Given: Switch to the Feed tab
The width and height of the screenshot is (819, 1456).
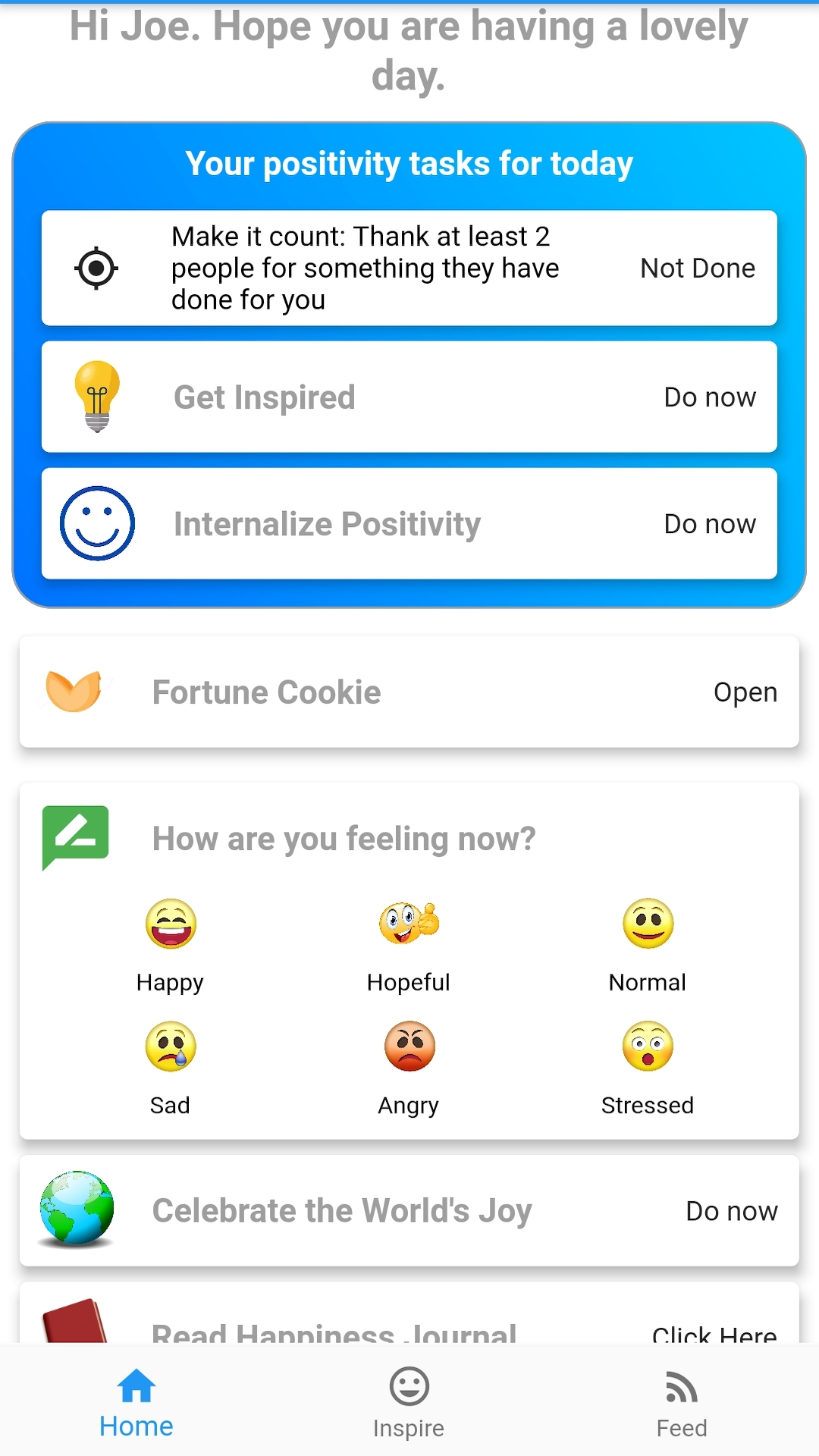Looking at the screenshot, I should tap(681, 1403).
